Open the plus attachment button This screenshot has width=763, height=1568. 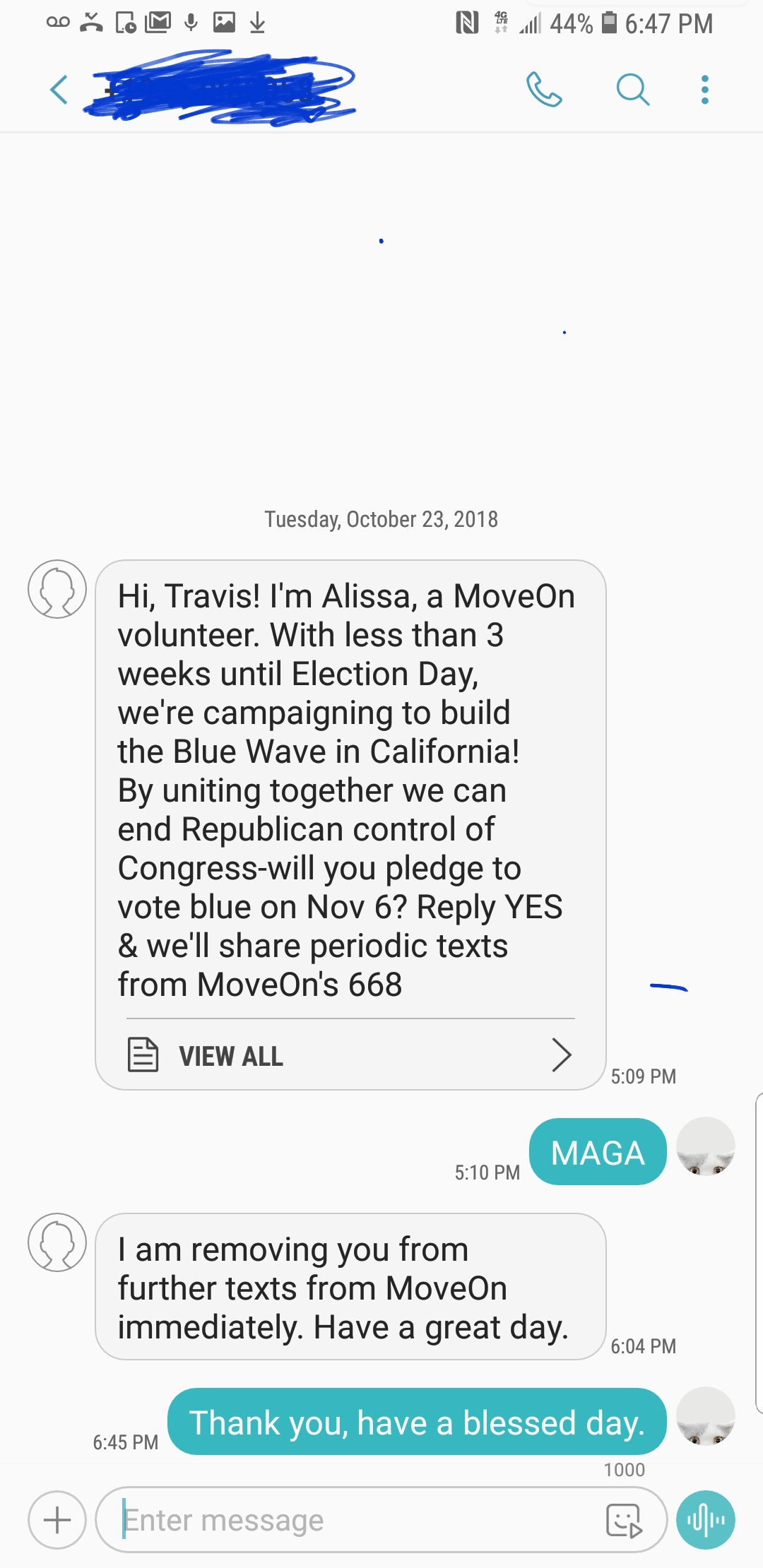pos(57,1519)
